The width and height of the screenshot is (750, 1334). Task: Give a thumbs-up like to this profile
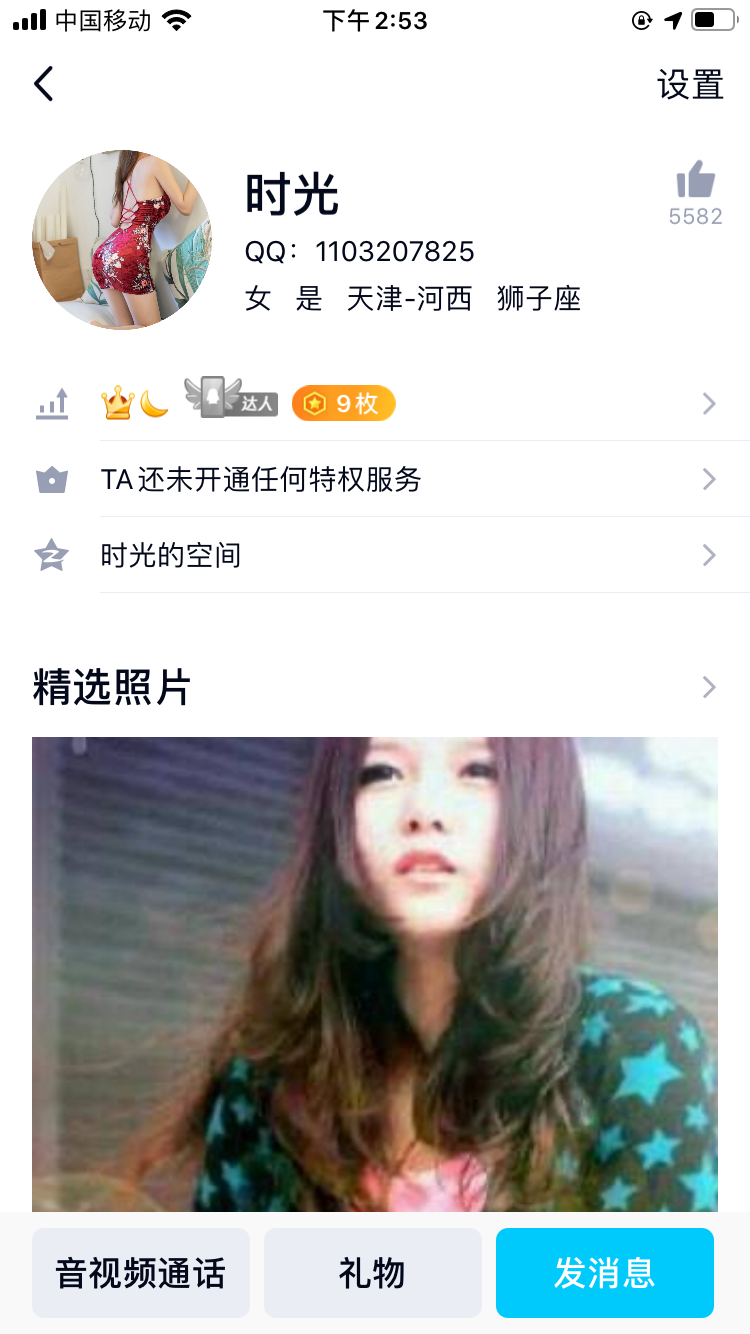(x=695, y=182)
